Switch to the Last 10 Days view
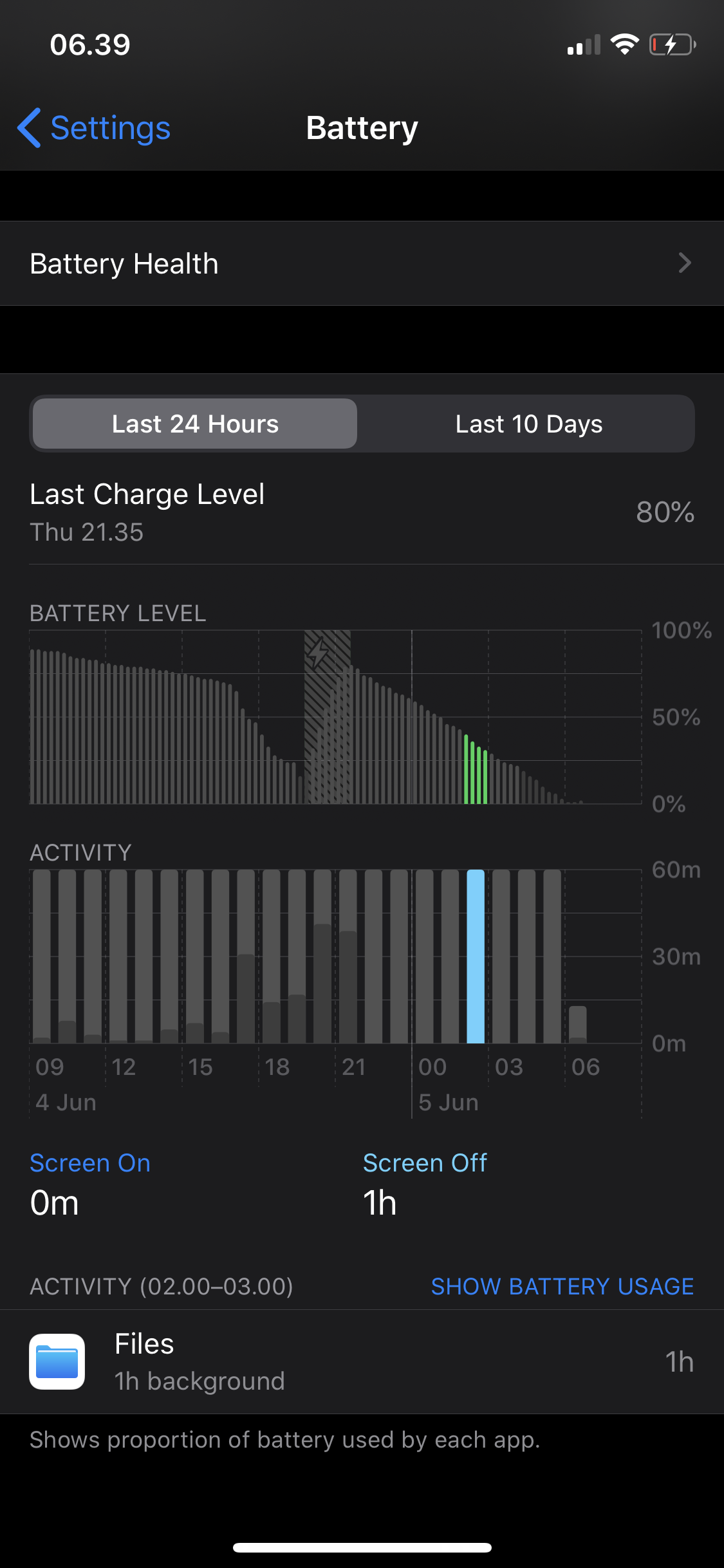The width and height of the screenshot is (724, 1568). click(x=528, y=424)
